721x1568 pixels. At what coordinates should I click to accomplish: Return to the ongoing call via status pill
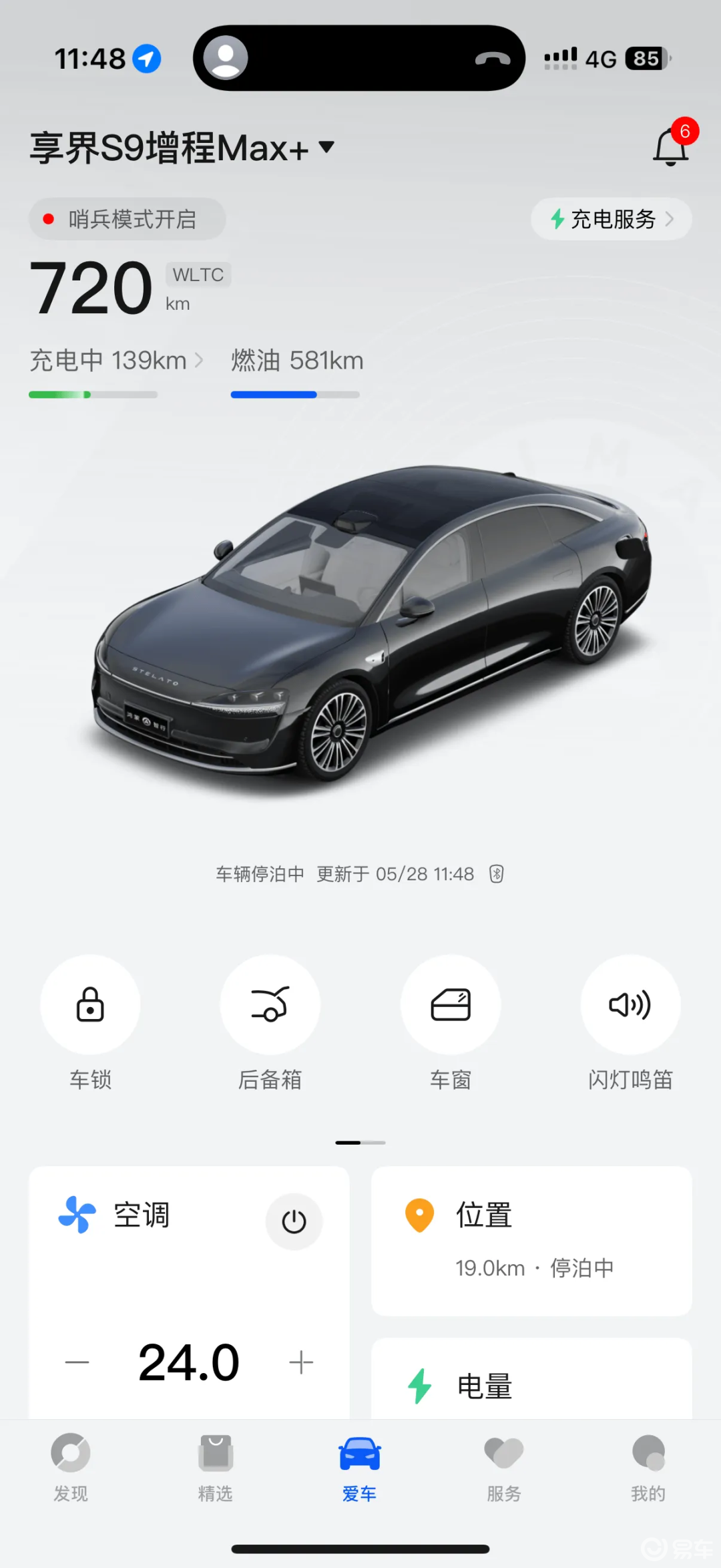(359, 58)
